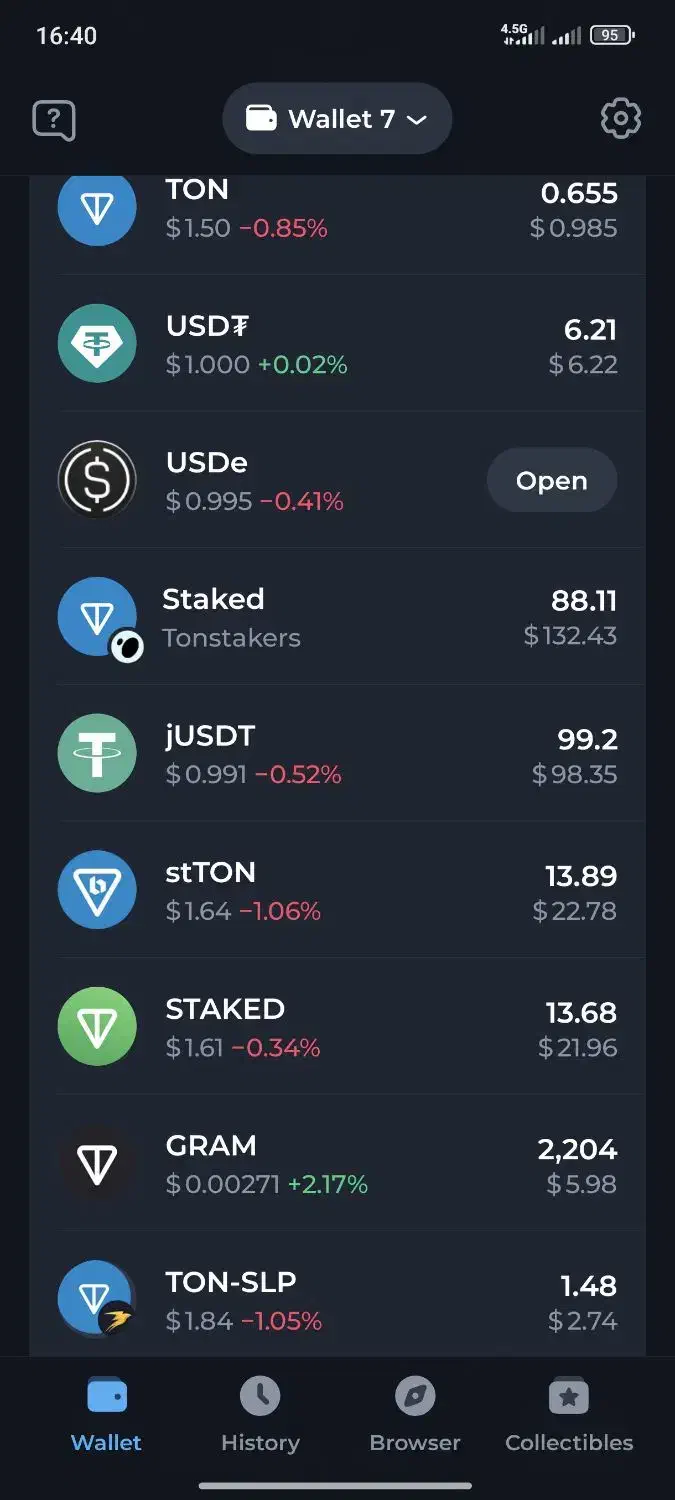View the green STAKED token details
675x1500 pixels.
337,1027
